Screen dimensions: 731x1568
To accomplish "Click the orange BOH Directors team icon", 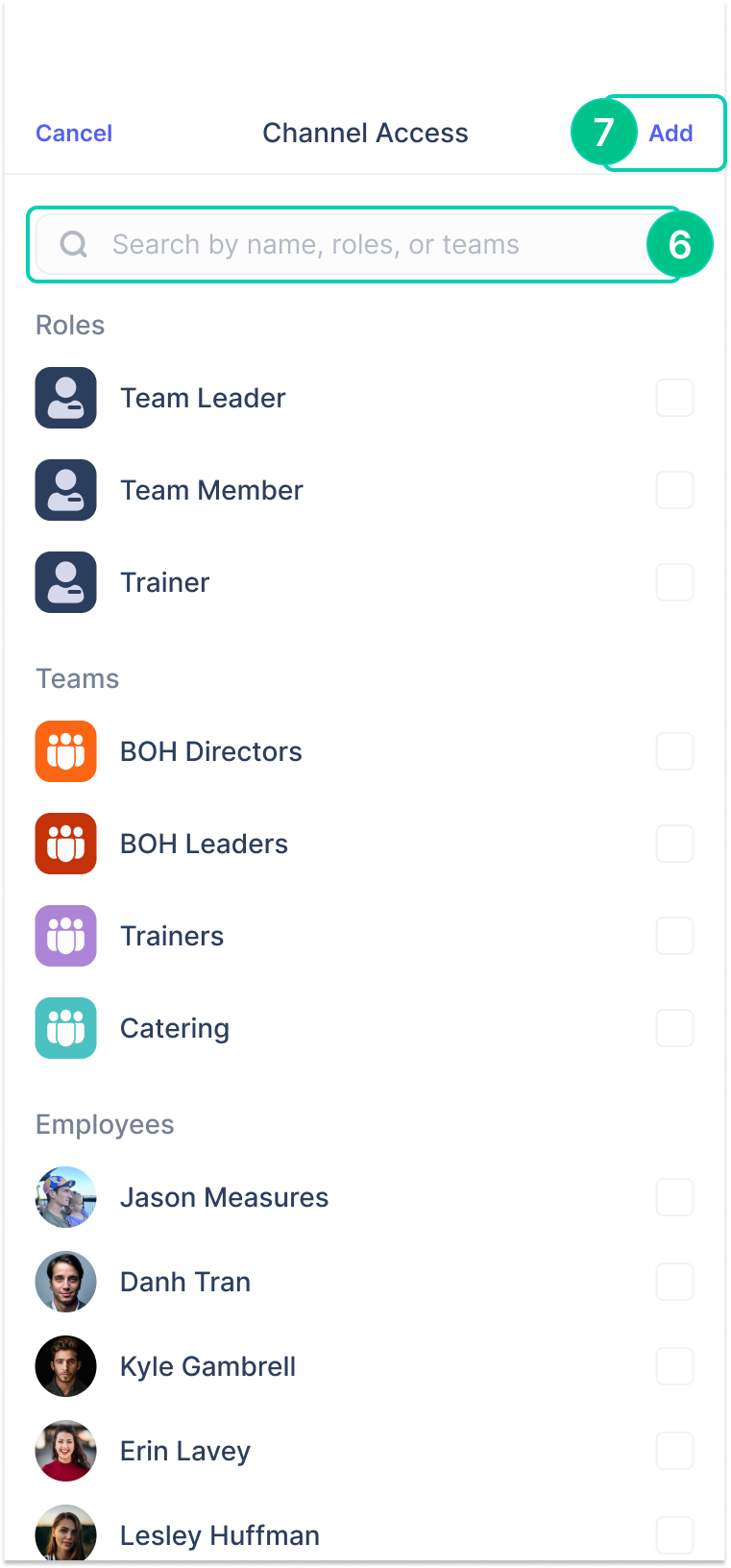I will click(x=65, y=751).
